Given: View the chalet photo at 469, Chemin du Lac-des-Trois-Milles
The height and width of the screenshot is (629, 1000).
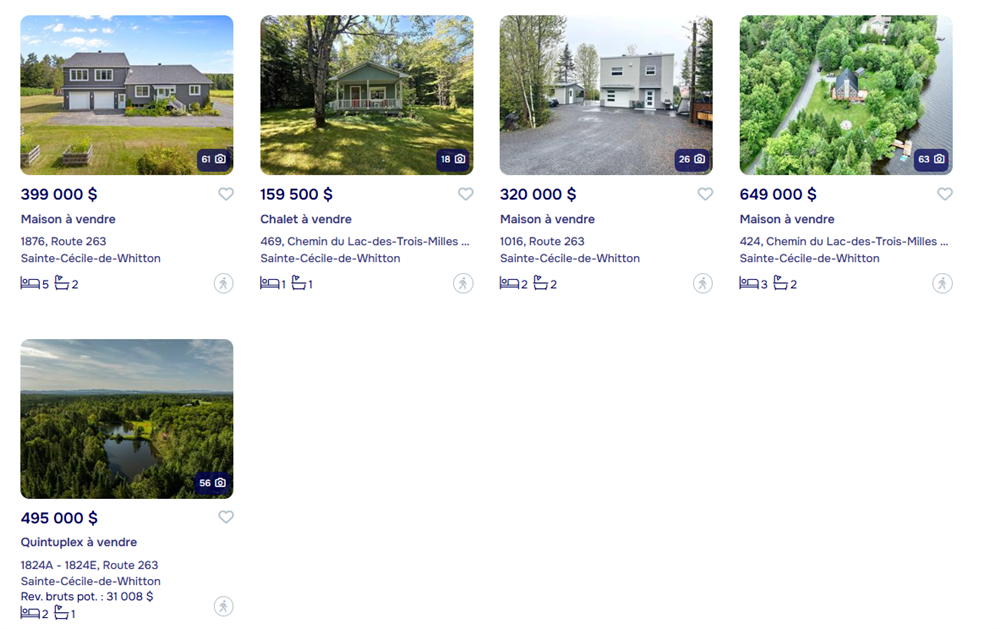Looking at the screenshot, I should pos(366,95).
